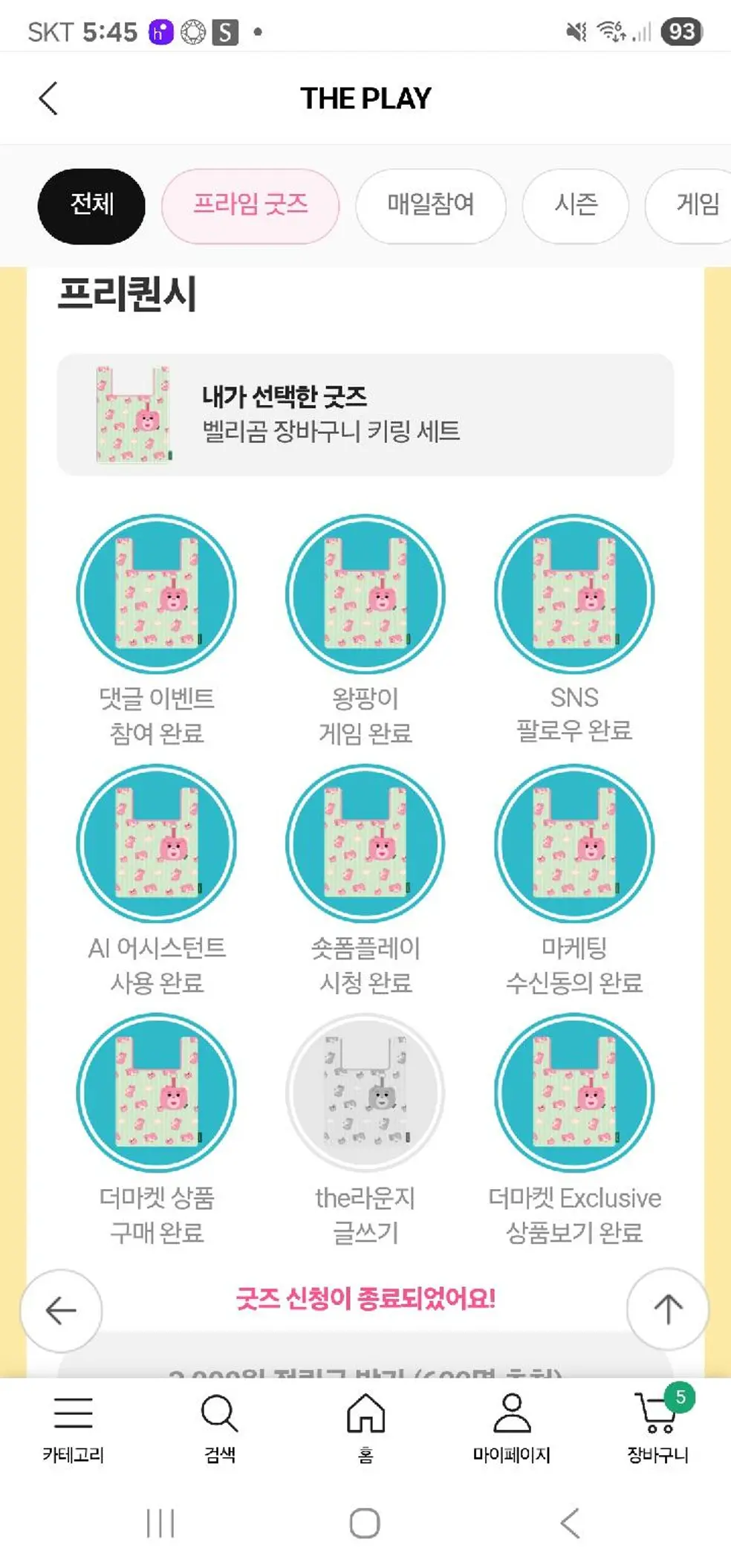Tap the floating left arrow button
The height and width of the screenshot is (1568, 731).
coord(61,1310)
